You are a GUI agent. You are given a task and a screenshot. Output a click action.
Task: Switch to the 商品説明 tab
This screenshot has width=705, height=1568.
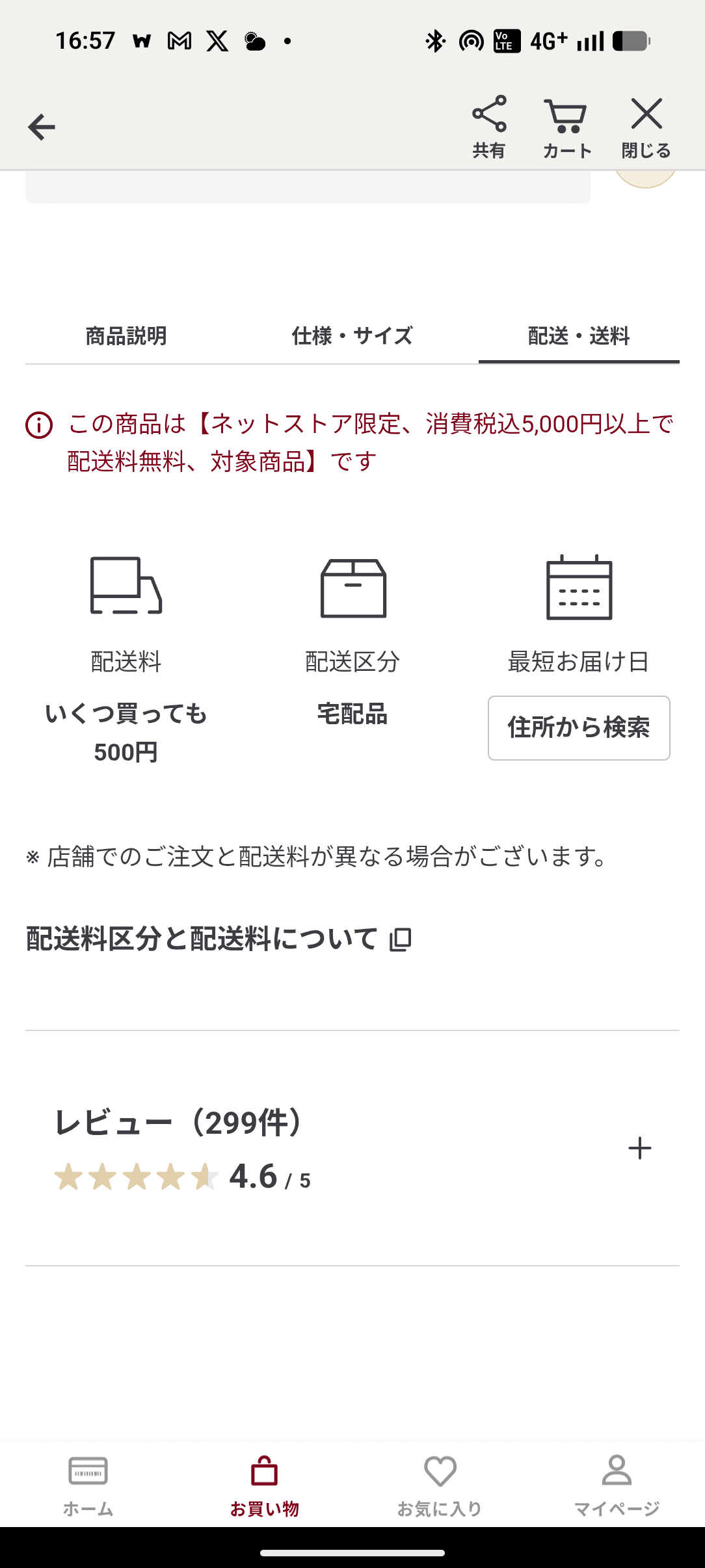(126, 336)
